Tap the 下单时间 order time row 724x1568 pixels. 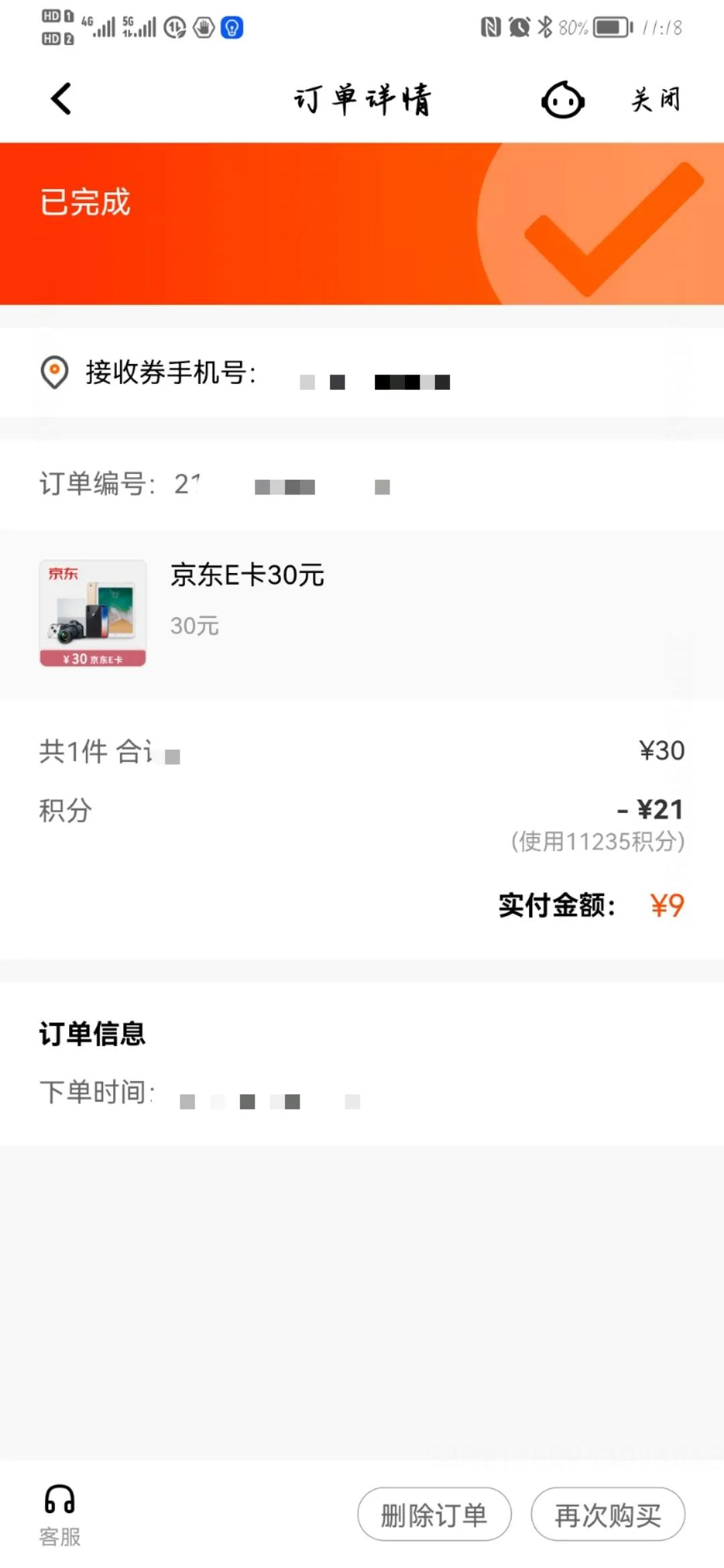coord(201,1099)
